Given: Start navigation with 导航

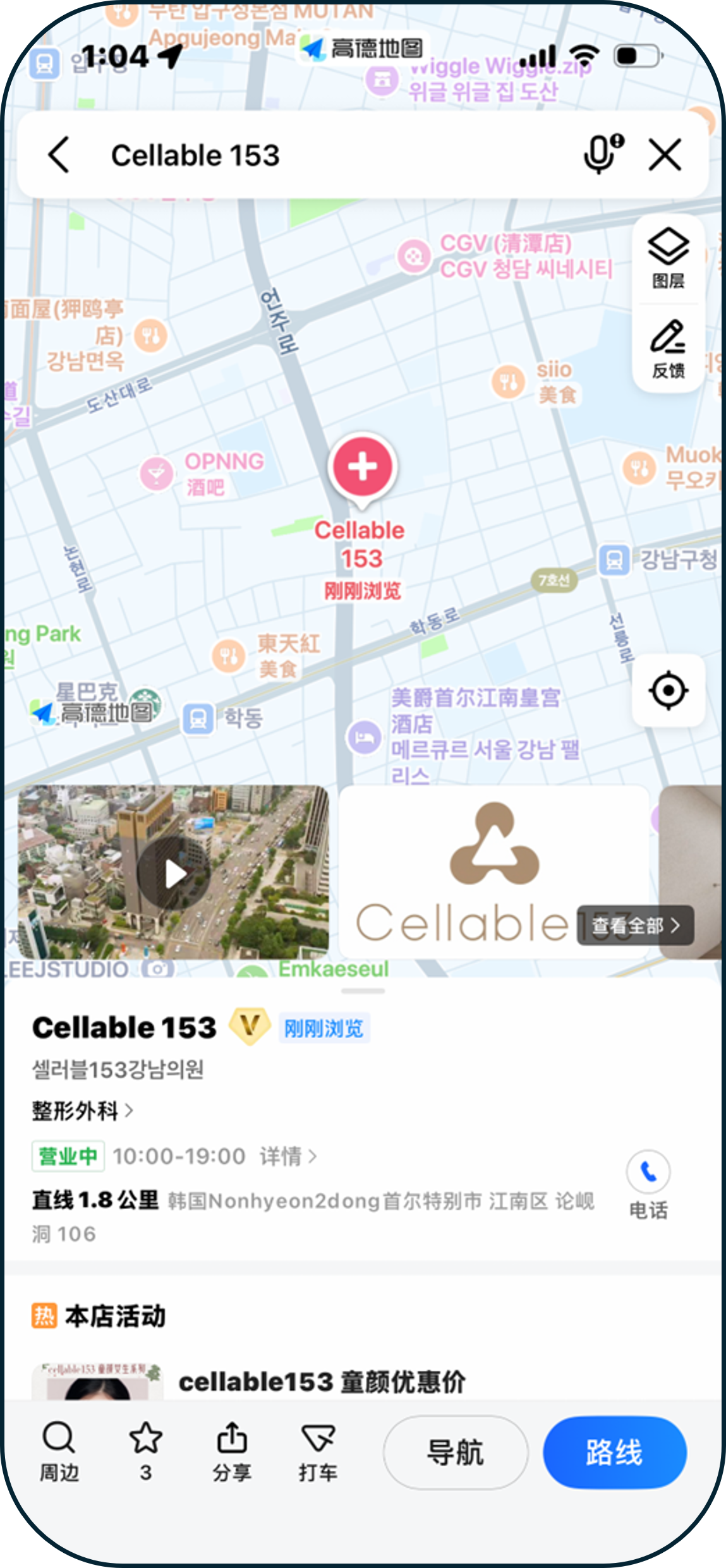Looking at the screenshot, I should pyautogui.click(x=455, y=1452).
